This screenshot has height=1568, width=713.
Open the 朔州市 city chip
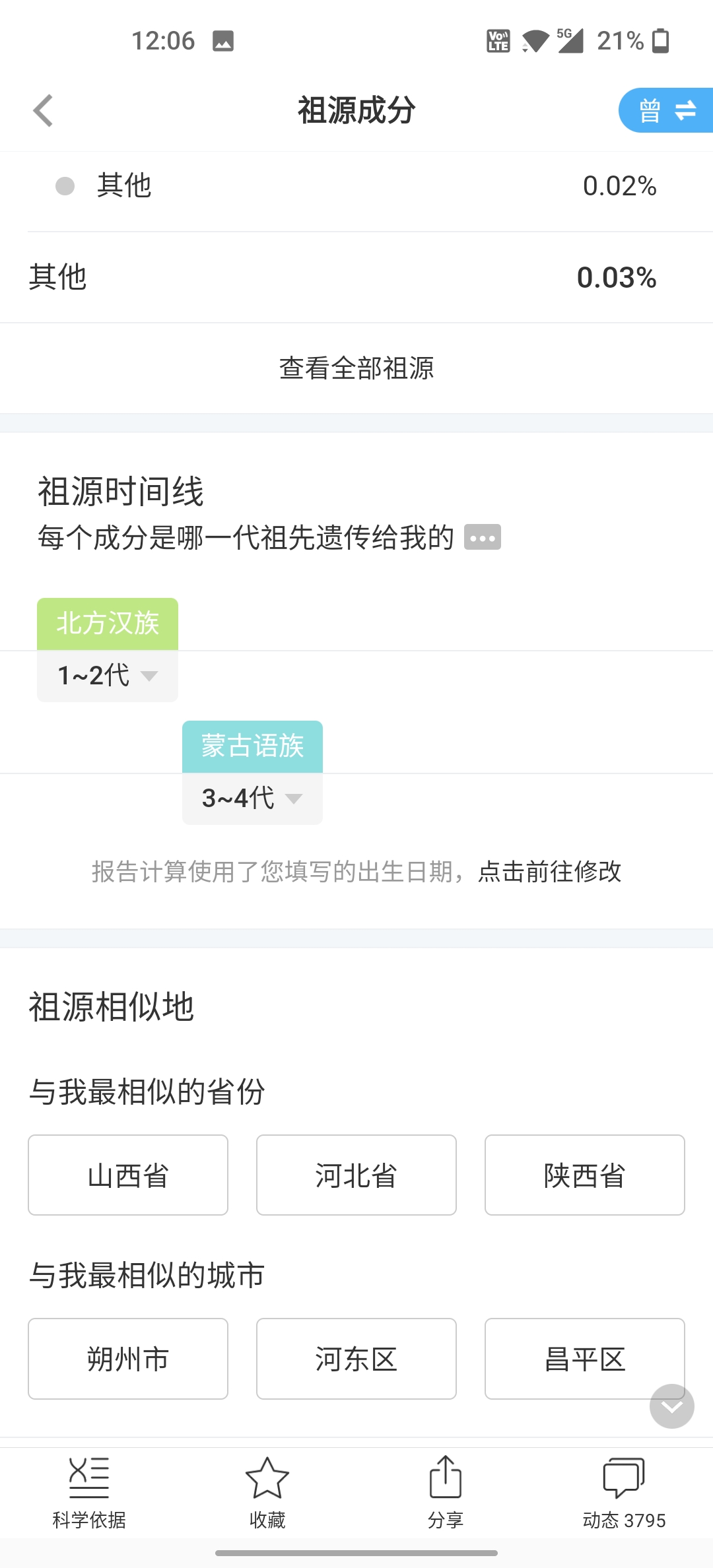(x=128, y=1359)
